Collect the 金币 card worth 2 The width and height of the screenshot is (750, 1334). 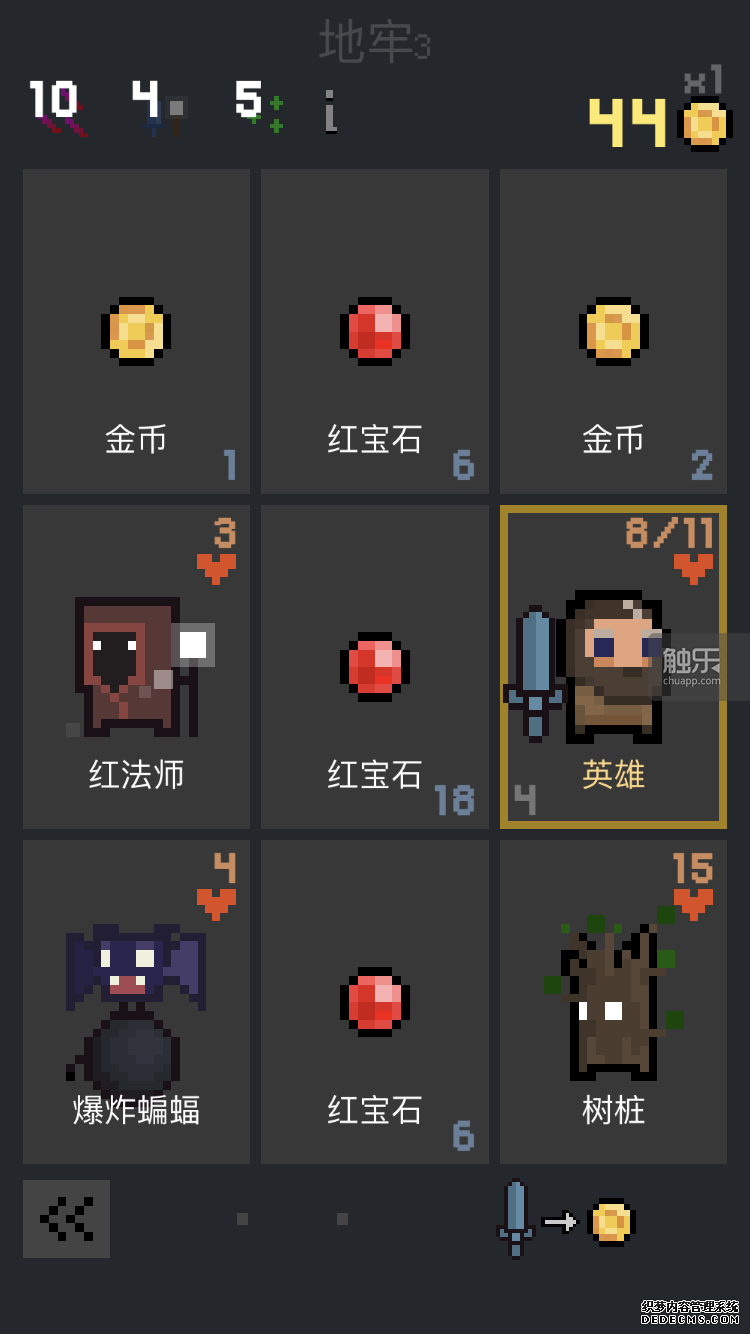click(613, 331)
